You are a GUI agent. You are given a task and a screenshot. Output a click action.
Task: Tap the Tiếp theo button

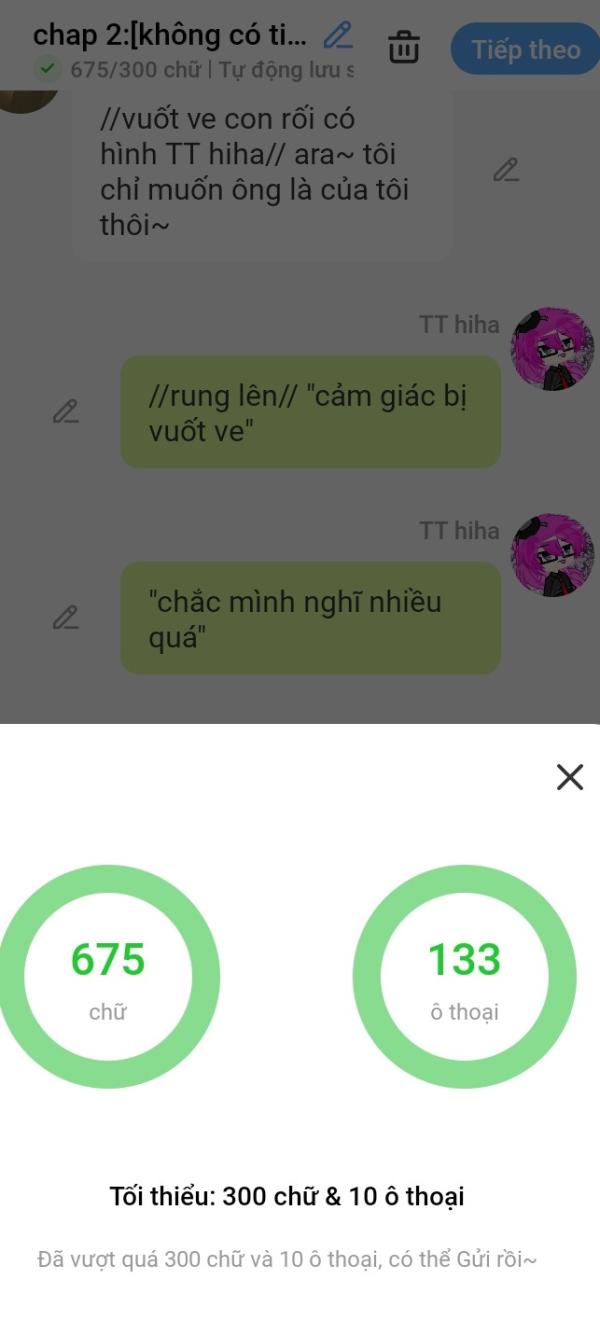coord(525,49)
